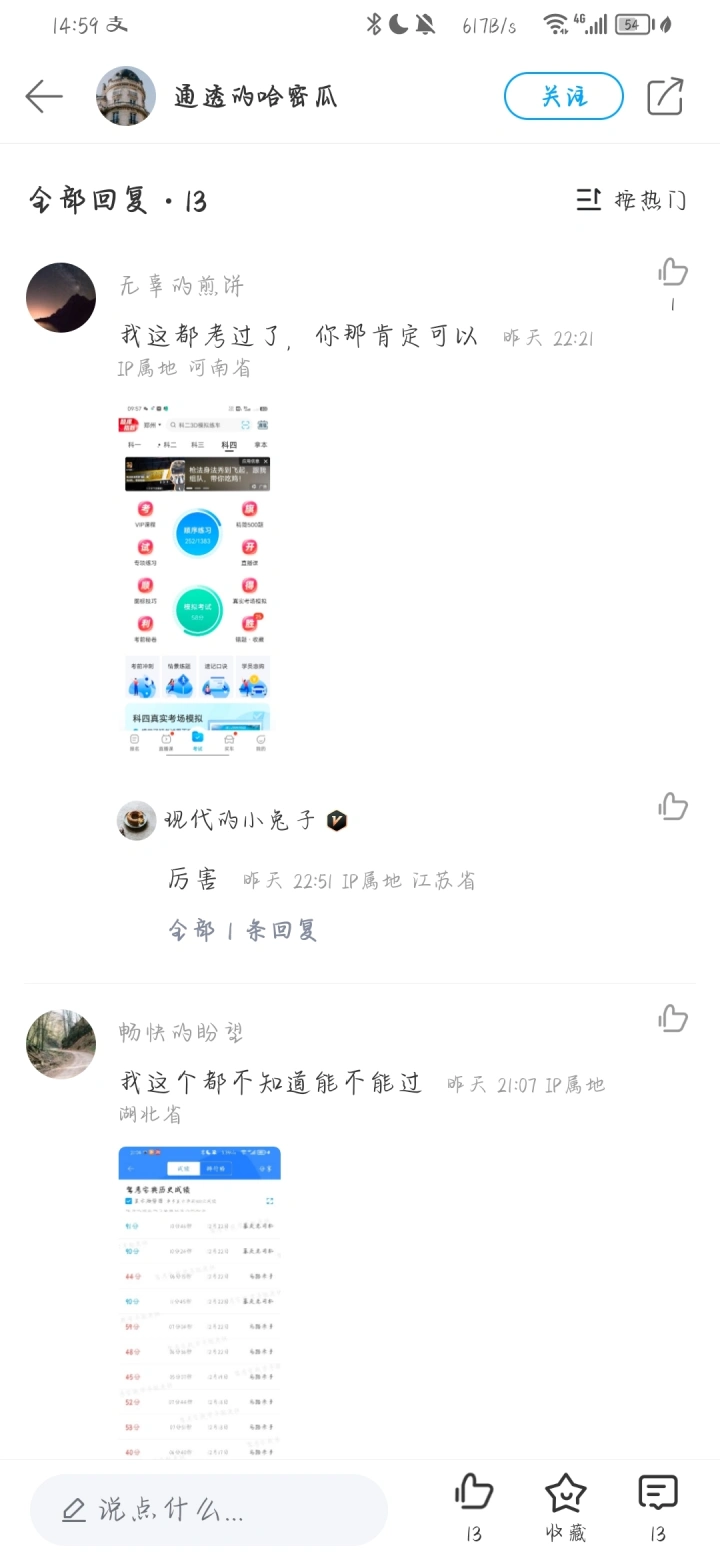Expand 全部 1 条回复
This screenshot has height=1560, width=720.
click(x=242, y=930)
